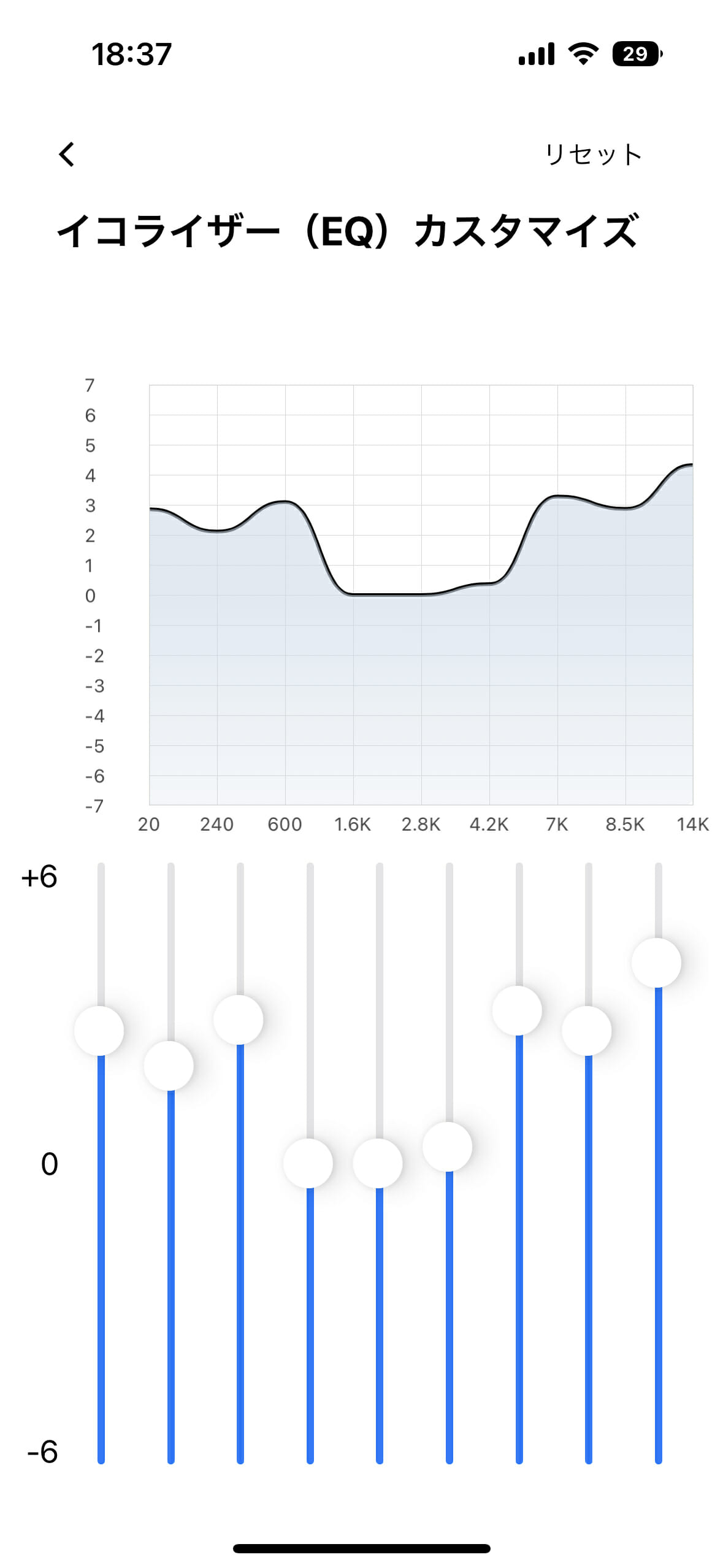Select the 4.2K band slider handle
The image size is (723, 1568).
click(x=448, y=1147)
